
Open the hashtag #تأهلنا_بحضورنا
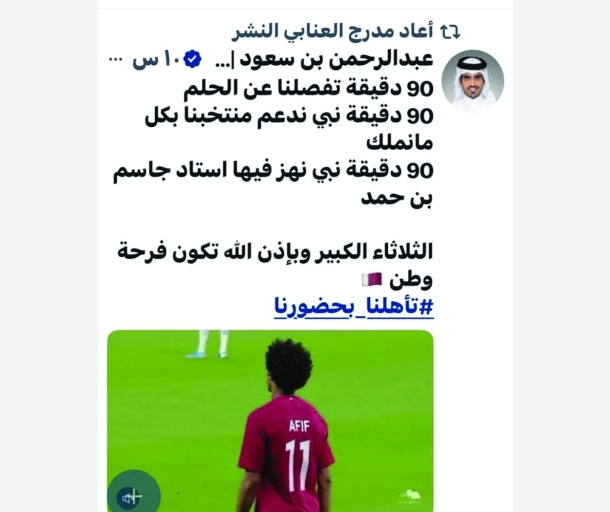point(354,307)
